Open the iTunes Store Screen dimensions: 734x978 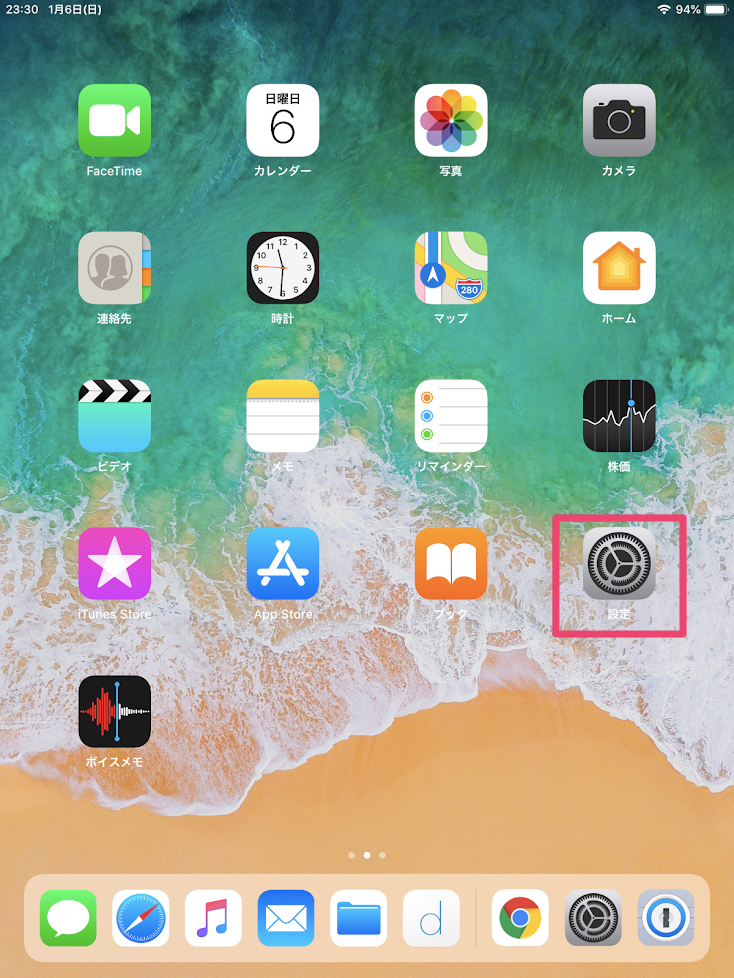tap(114, 563)
